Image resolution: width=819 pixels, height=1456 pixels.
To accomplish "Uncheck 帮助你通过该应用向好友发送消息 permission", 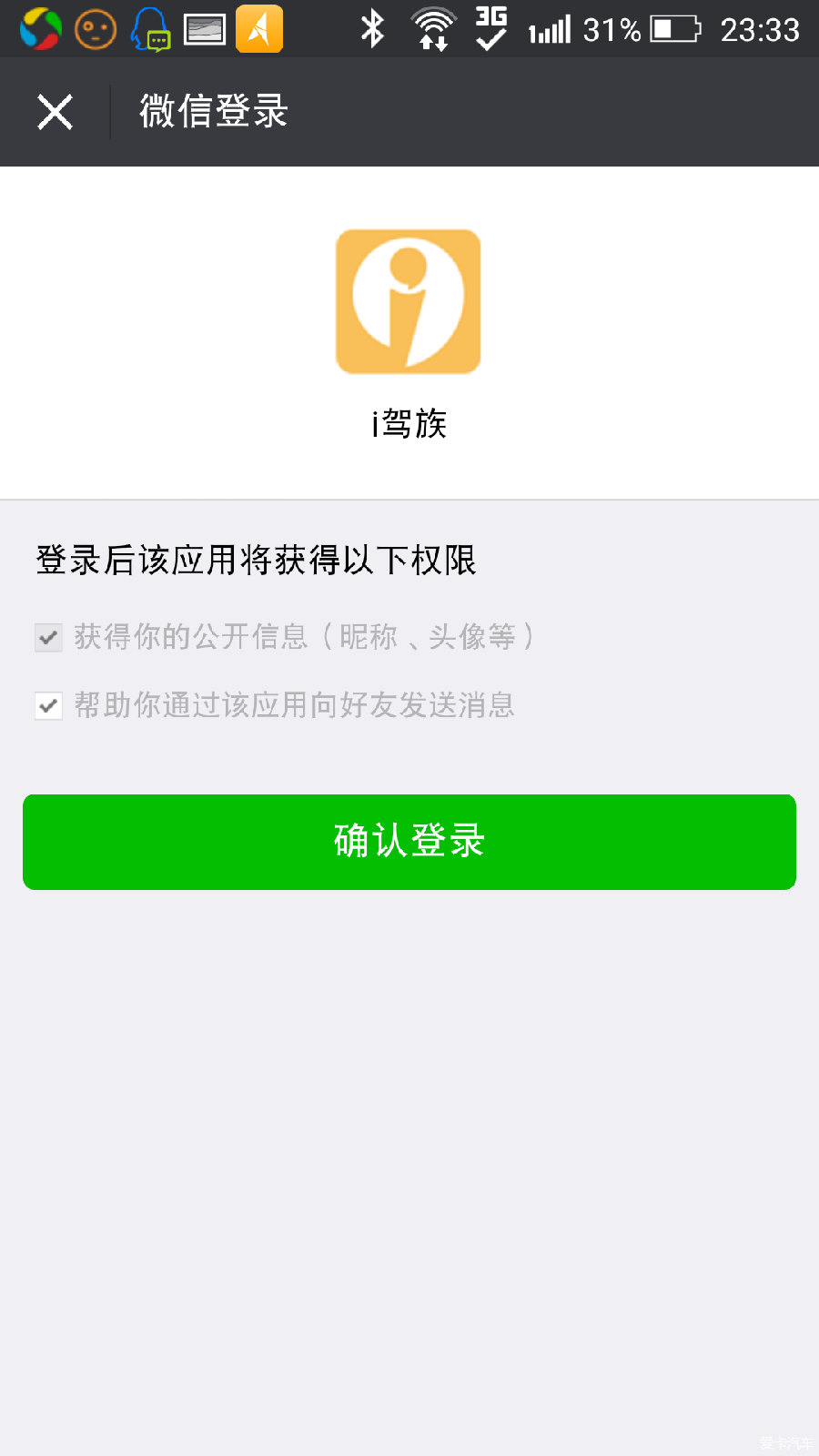I will 48,705.
